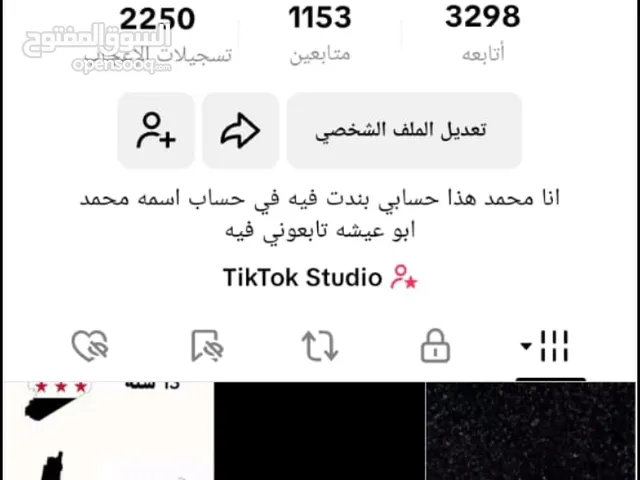
Task: Tap the Edit profile button (تعديل الملف الشخصي)
Action: (403, 131)
